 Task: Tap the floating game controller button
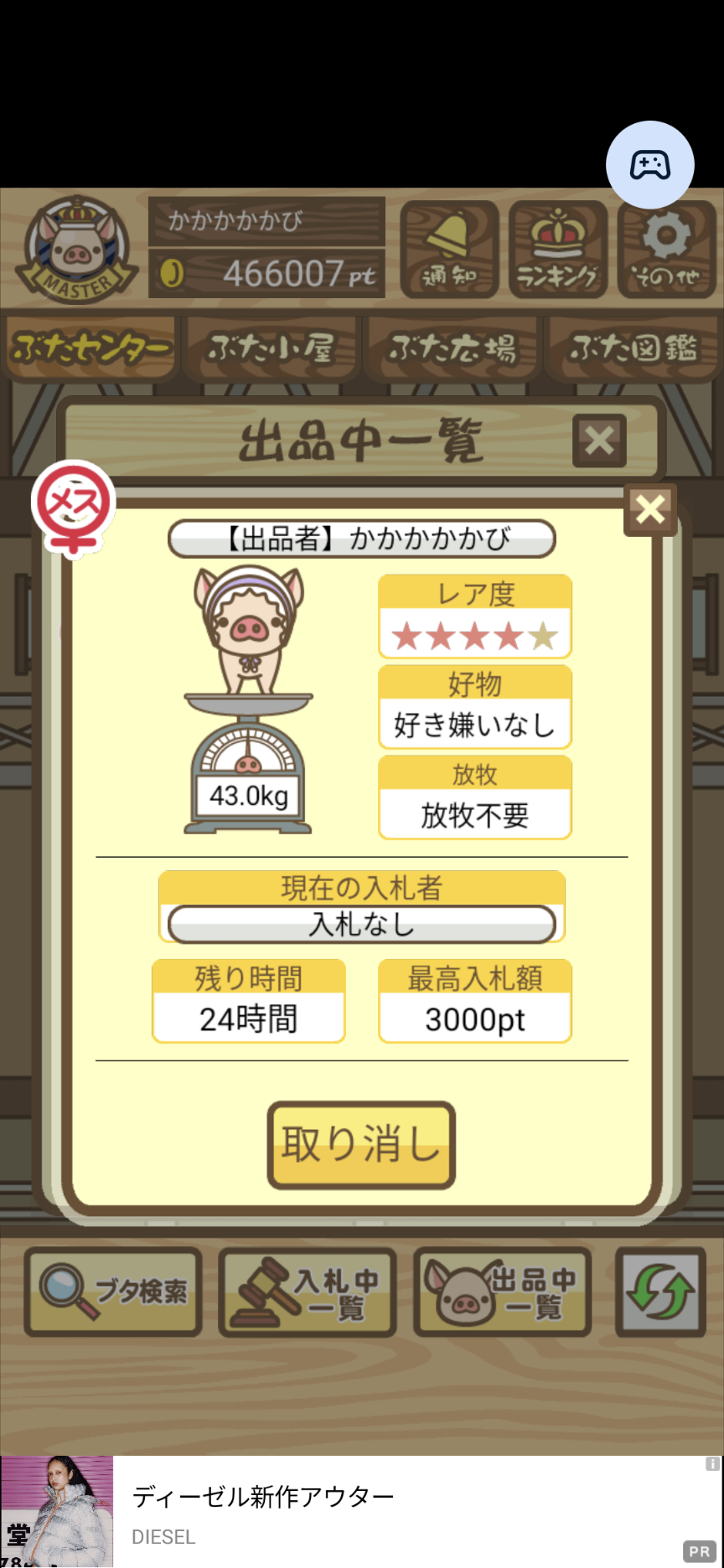coord(650,165)
